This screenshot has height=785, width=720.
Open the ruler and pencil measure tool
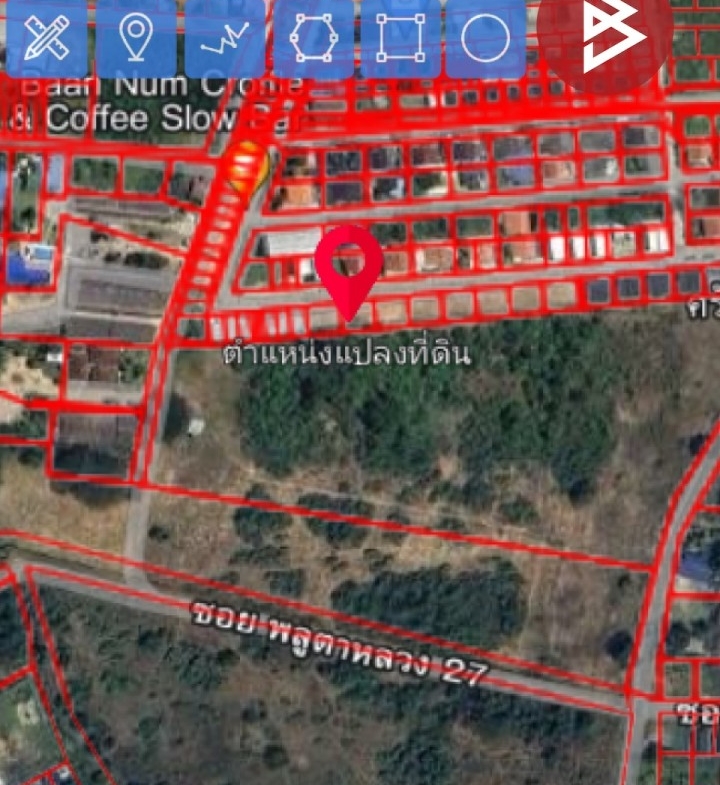45,38
